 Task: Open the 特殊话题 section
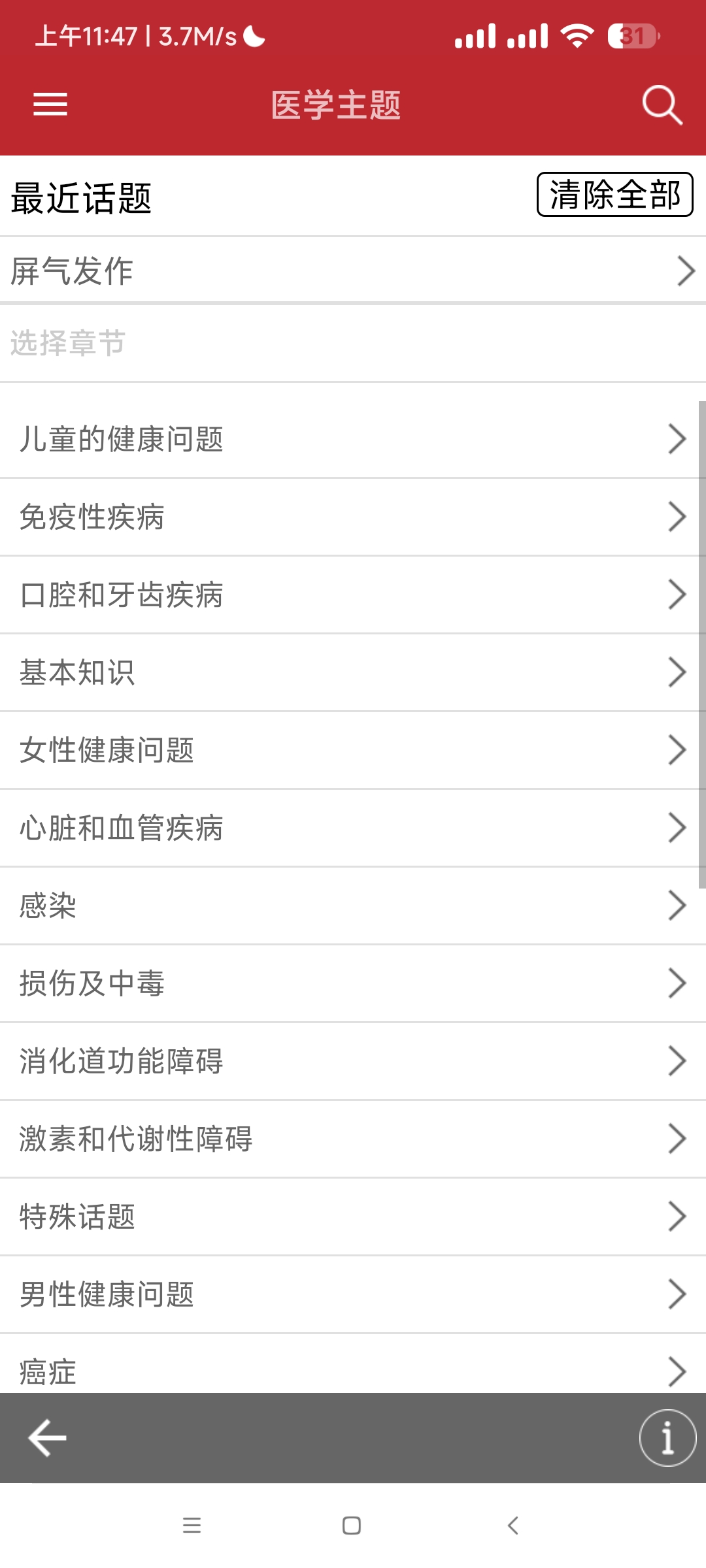(x=353, y=1217)
